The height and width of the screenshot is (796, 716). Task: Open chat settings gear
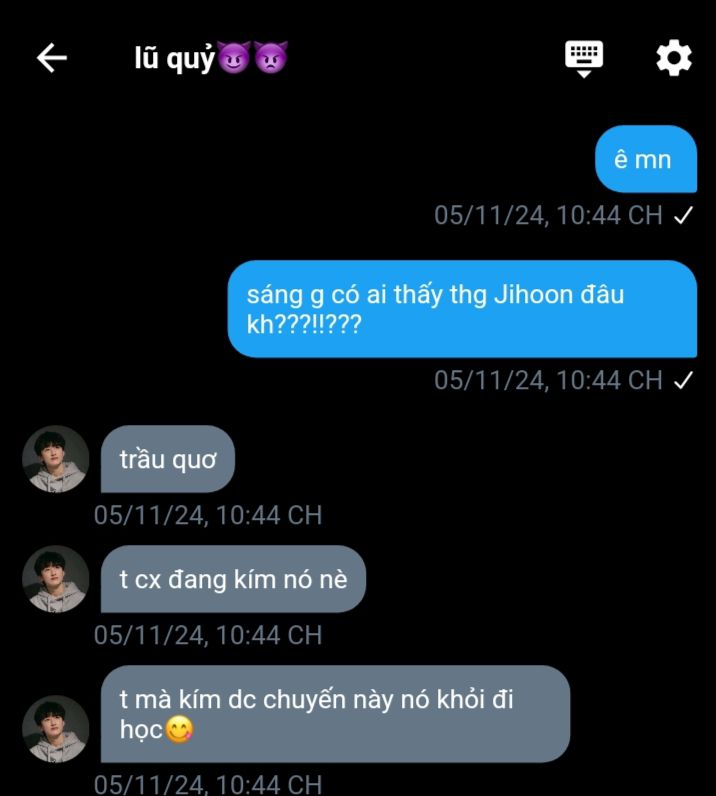(x=673, y=58)
